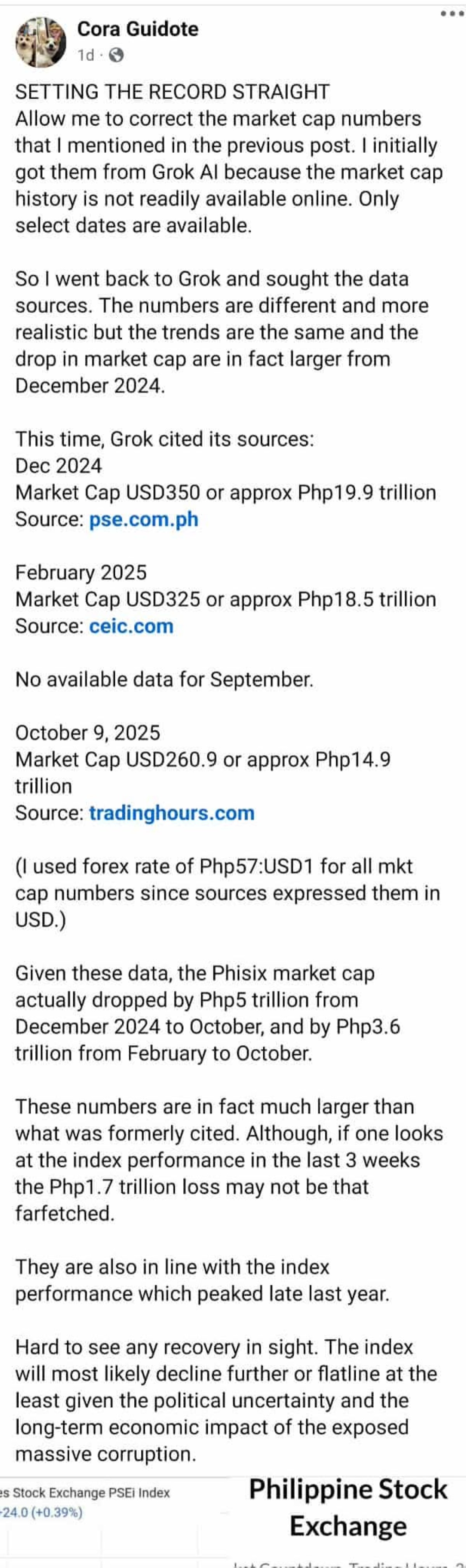Open the post's three-dot overflow menu
Viewport: 466px width, 1568px height.
tap(452, 14)
